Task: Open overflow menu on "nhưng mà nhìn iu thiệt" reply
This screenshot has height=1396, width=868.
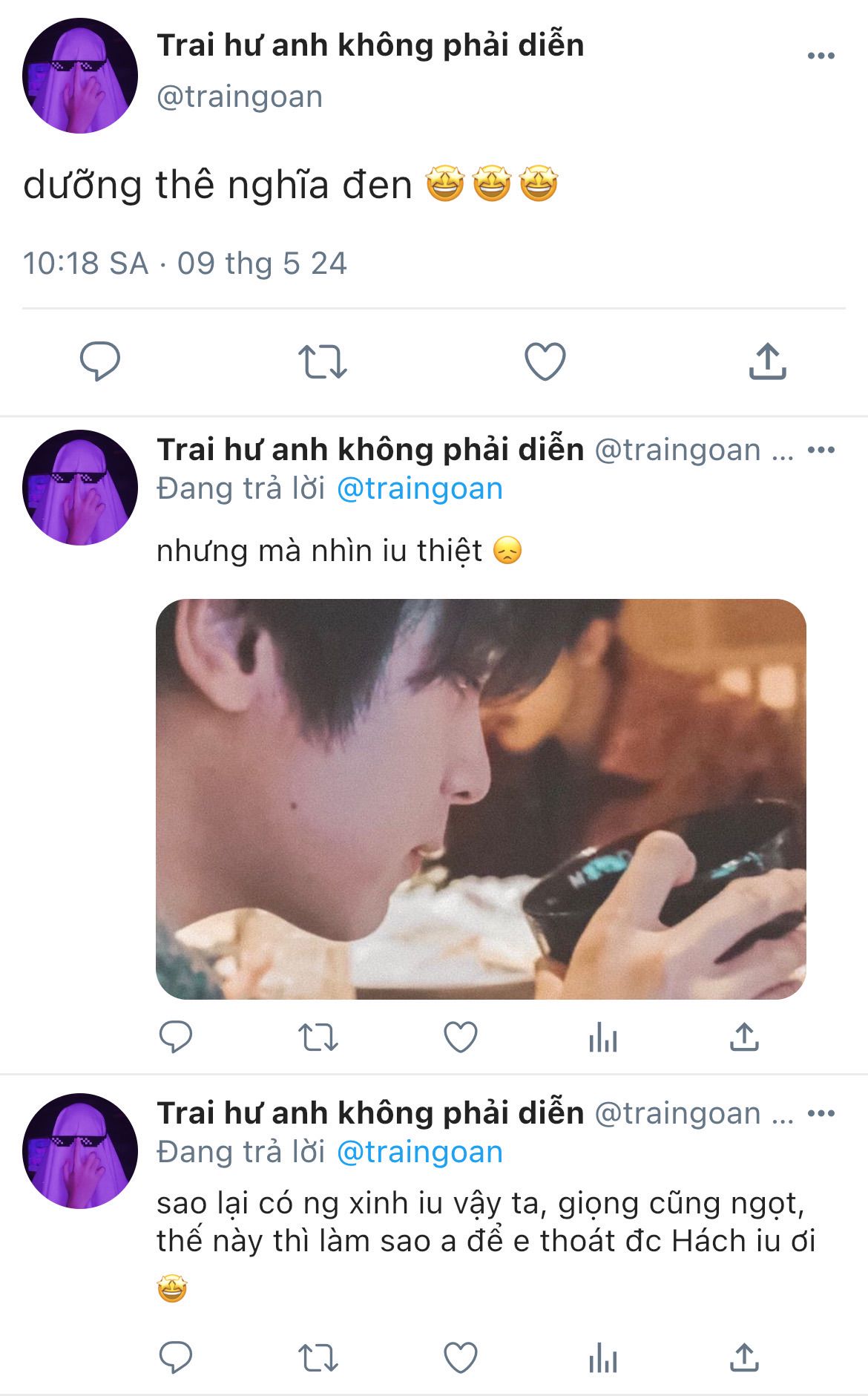Action: pyautogui.click(x=821, y=450)
